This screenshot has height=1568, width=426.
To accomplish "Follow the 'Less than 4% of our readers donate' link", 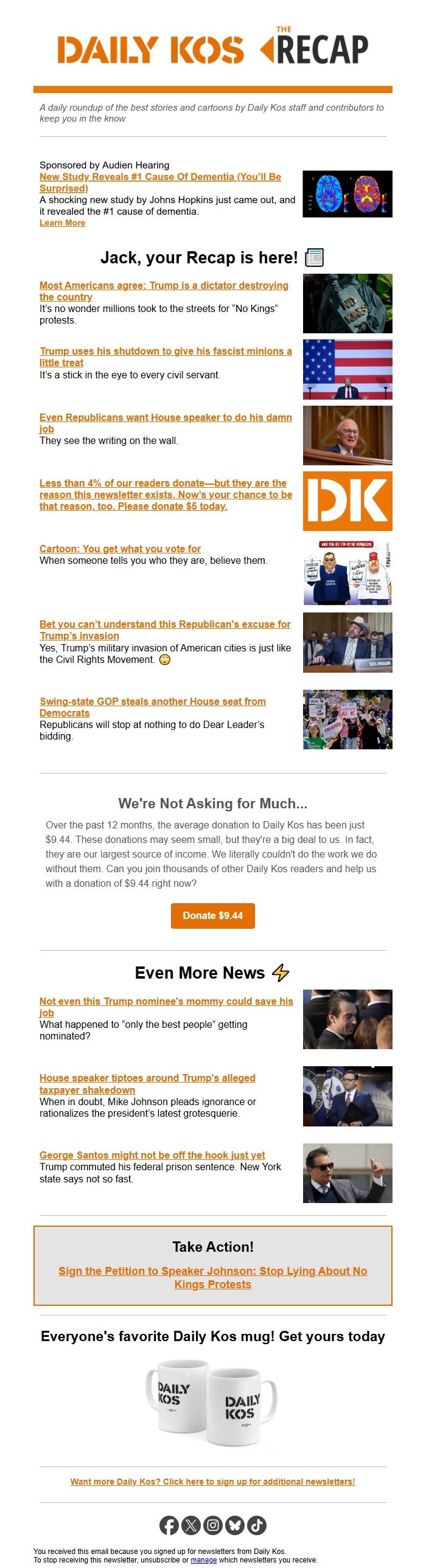I will point(166,495).
